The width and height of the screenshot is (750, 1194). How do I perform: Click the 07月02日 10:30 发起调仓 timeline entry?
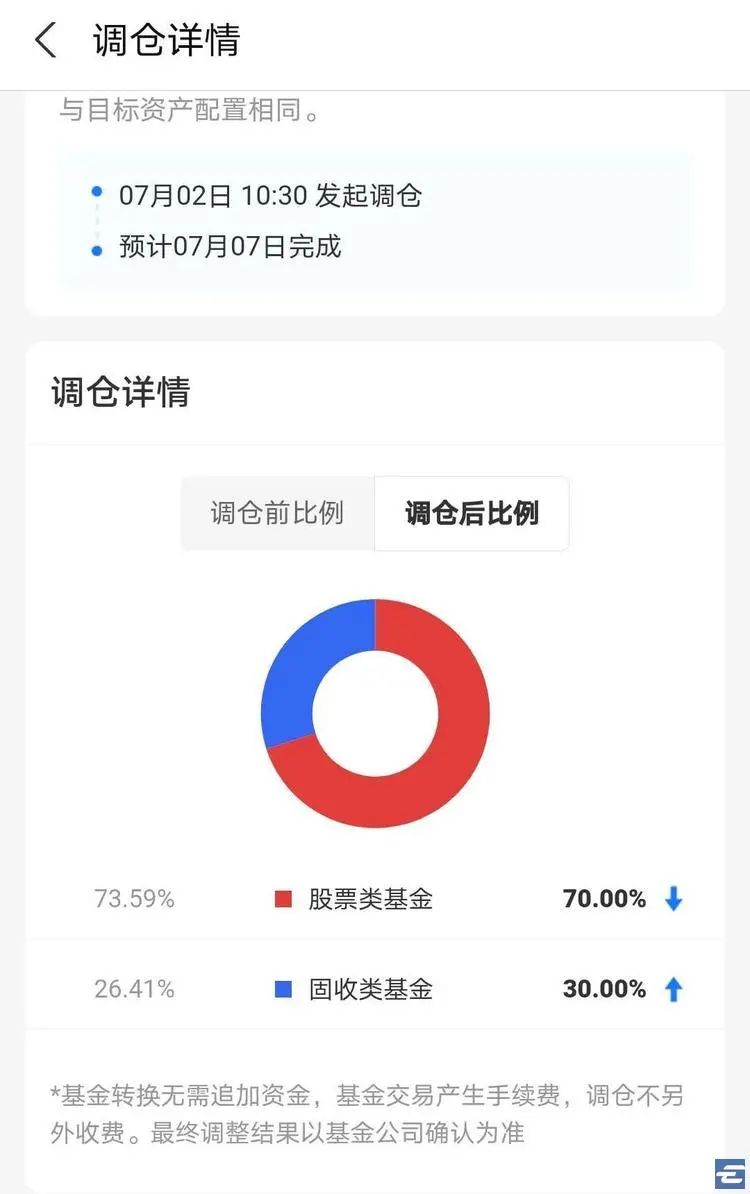[270, 196]
